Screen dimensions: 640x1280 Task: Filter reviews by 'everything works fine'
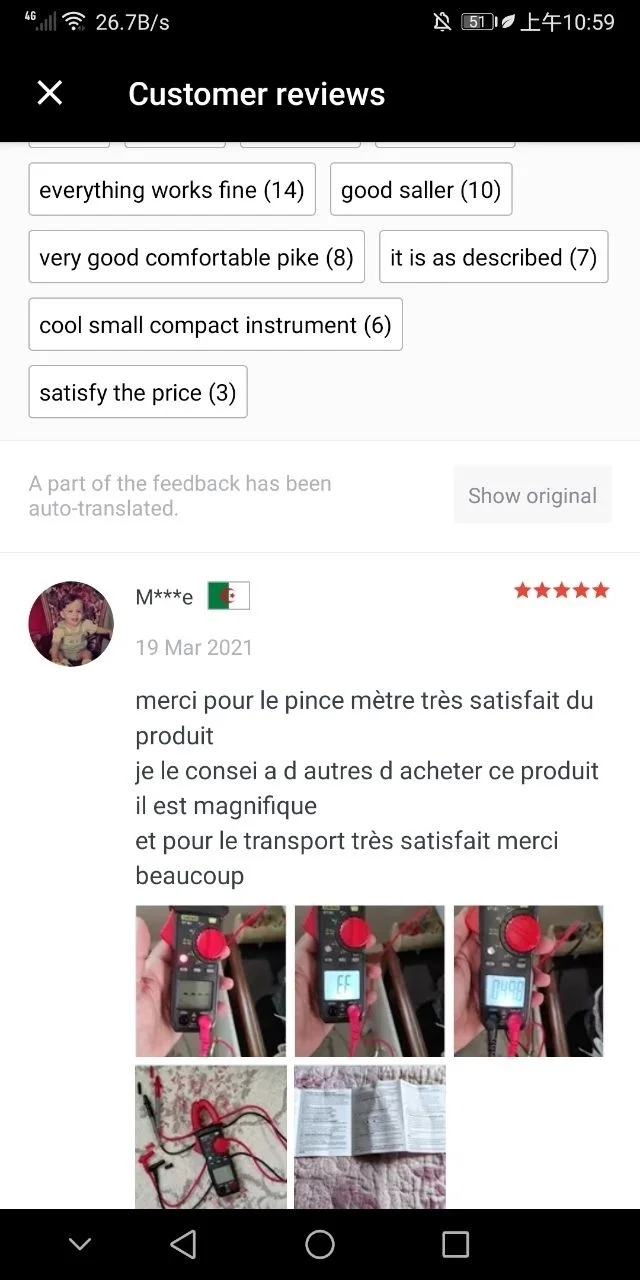point(171,190)
